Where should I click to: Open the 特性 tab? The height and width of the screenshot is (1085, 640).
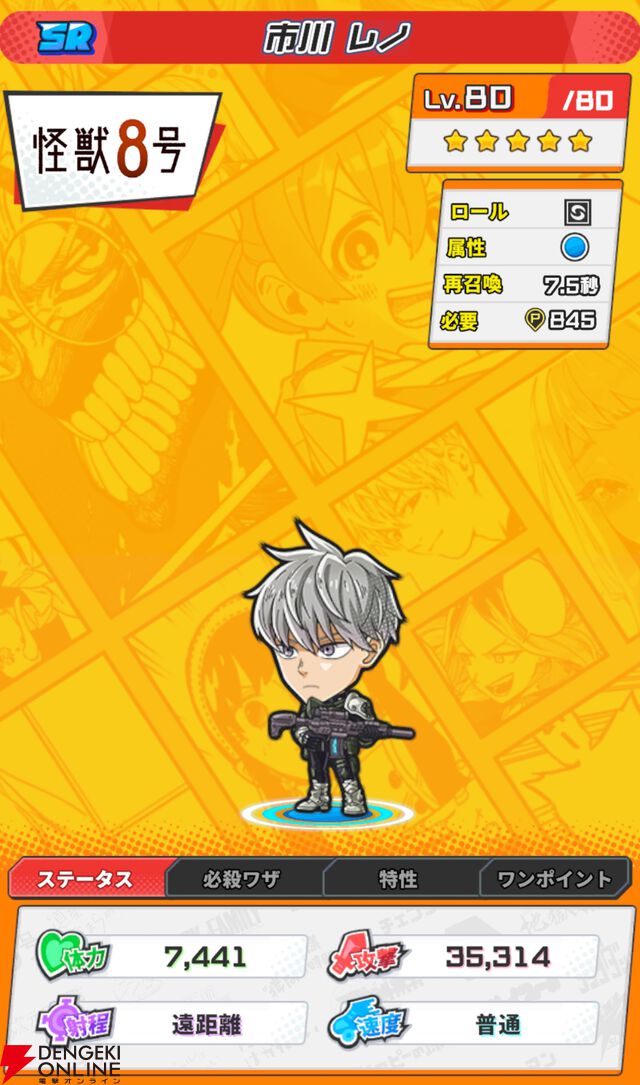[398, 880]
